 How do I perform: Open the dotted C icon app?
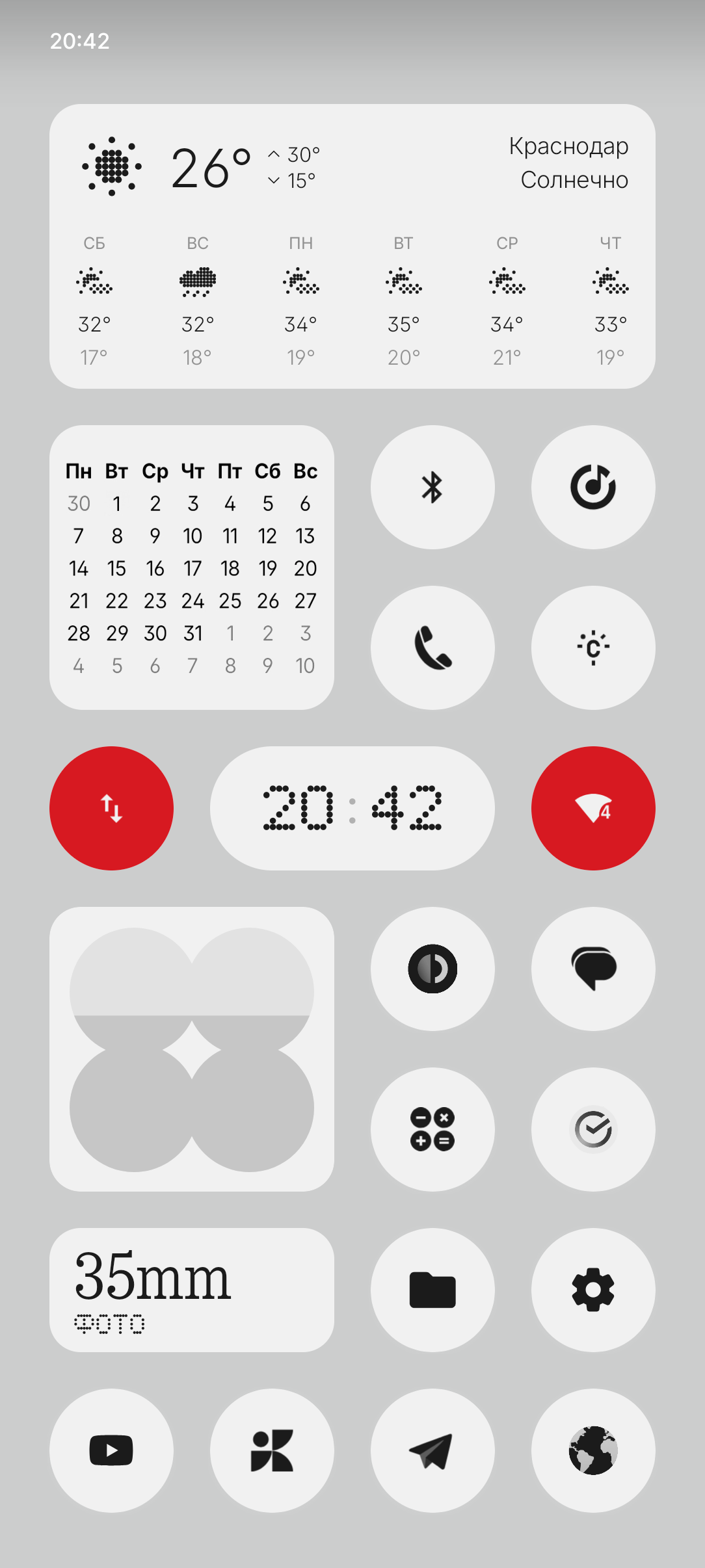(x=592, y=647)
